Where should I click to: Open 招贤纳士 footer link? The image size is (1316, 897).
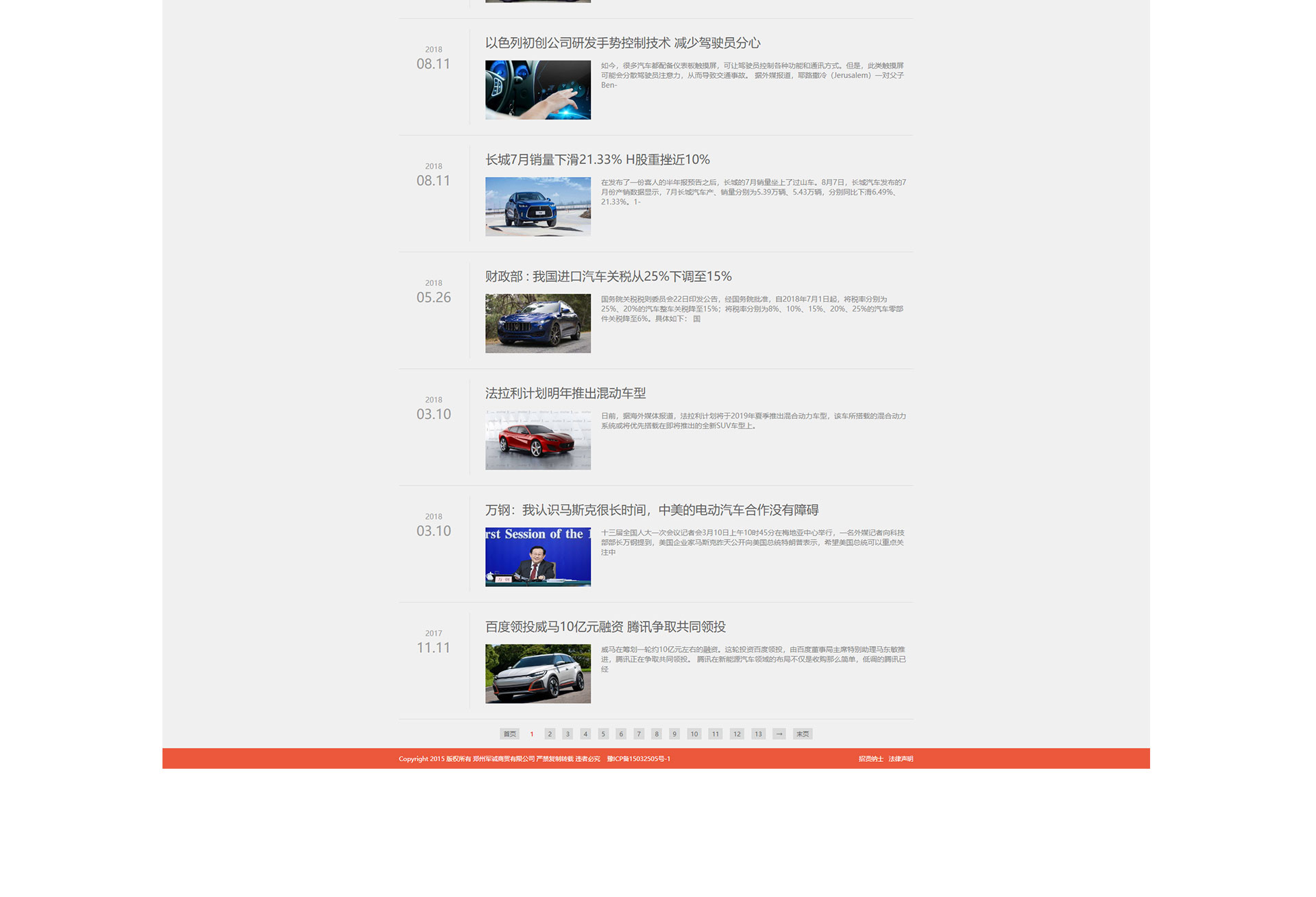pyautogui.click(x=870, y=758)
